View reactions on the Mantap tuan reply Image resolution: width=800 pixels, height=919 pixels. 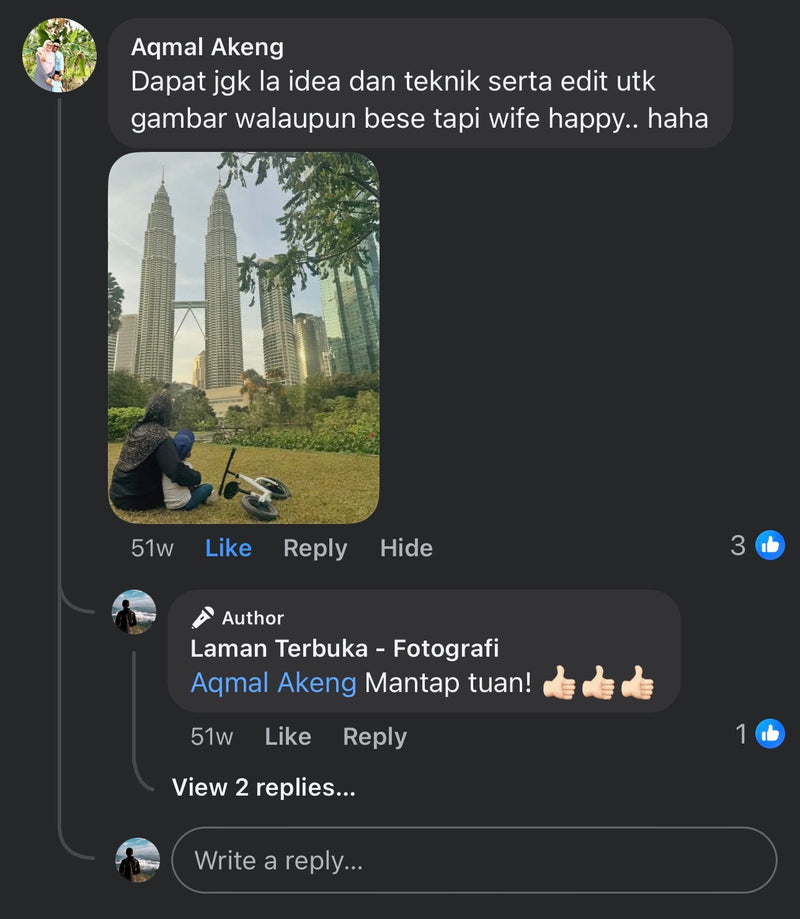tap(759, 734)
